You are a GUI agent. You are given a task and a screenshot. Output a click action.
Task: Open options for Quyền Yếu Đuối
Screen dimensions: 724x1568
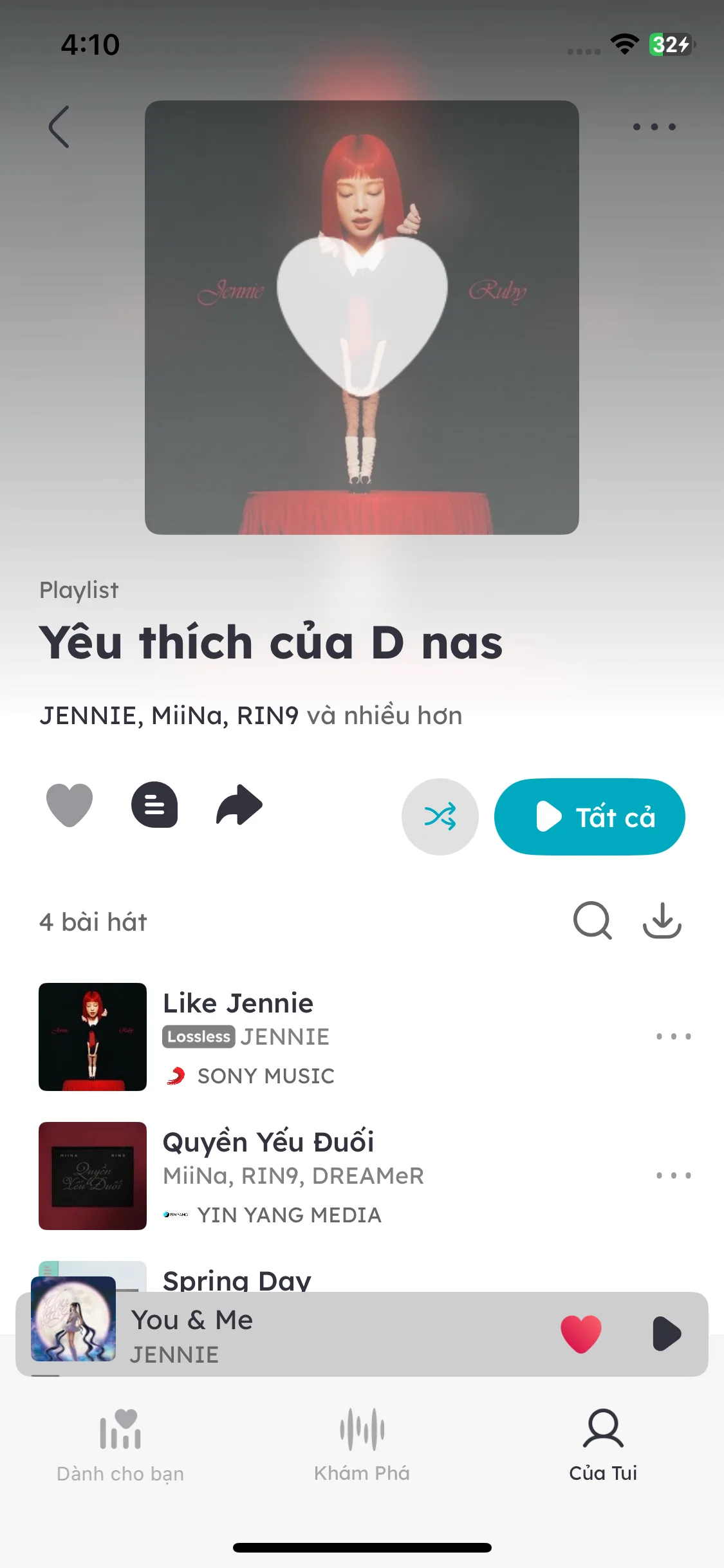coord(673,1175)
